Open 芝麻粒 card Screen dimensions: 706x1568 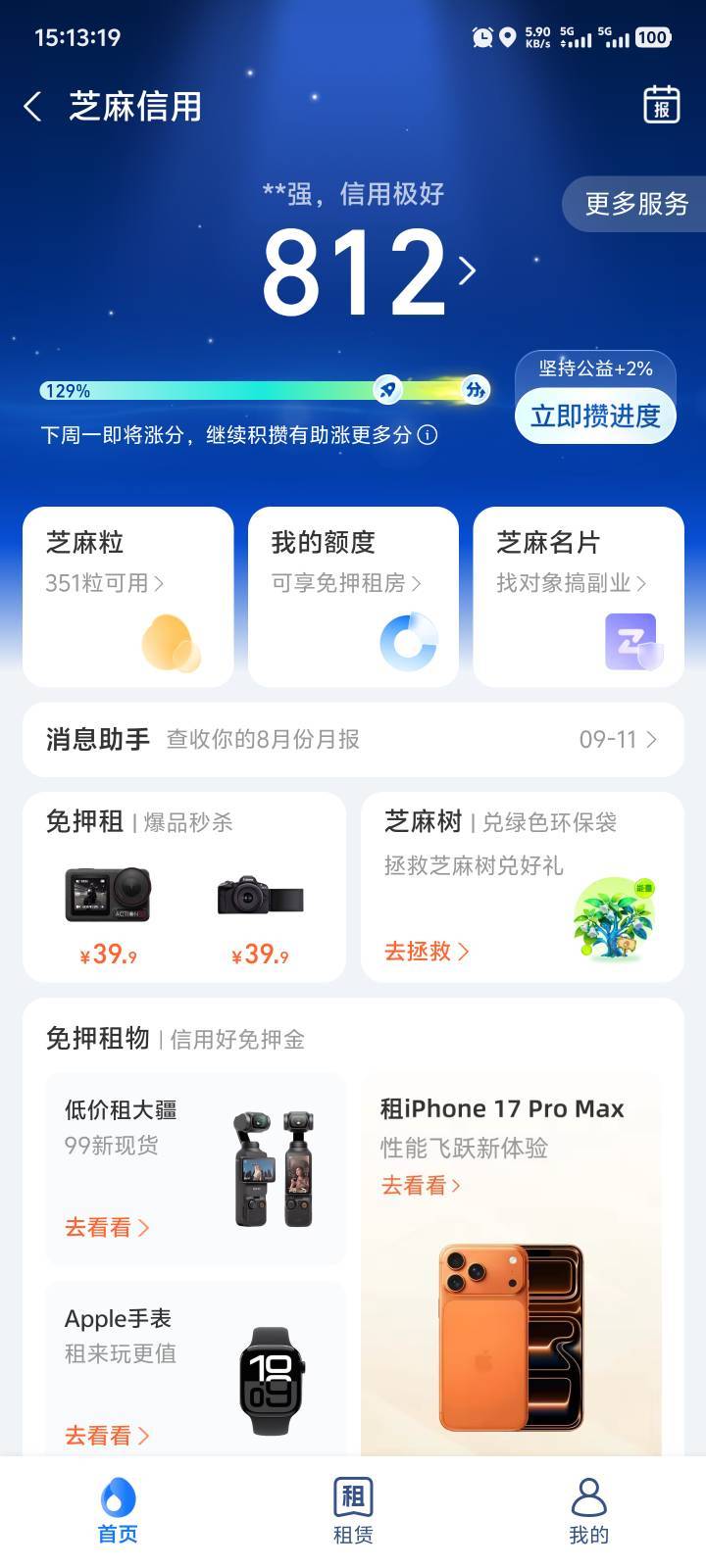[128, 596]
